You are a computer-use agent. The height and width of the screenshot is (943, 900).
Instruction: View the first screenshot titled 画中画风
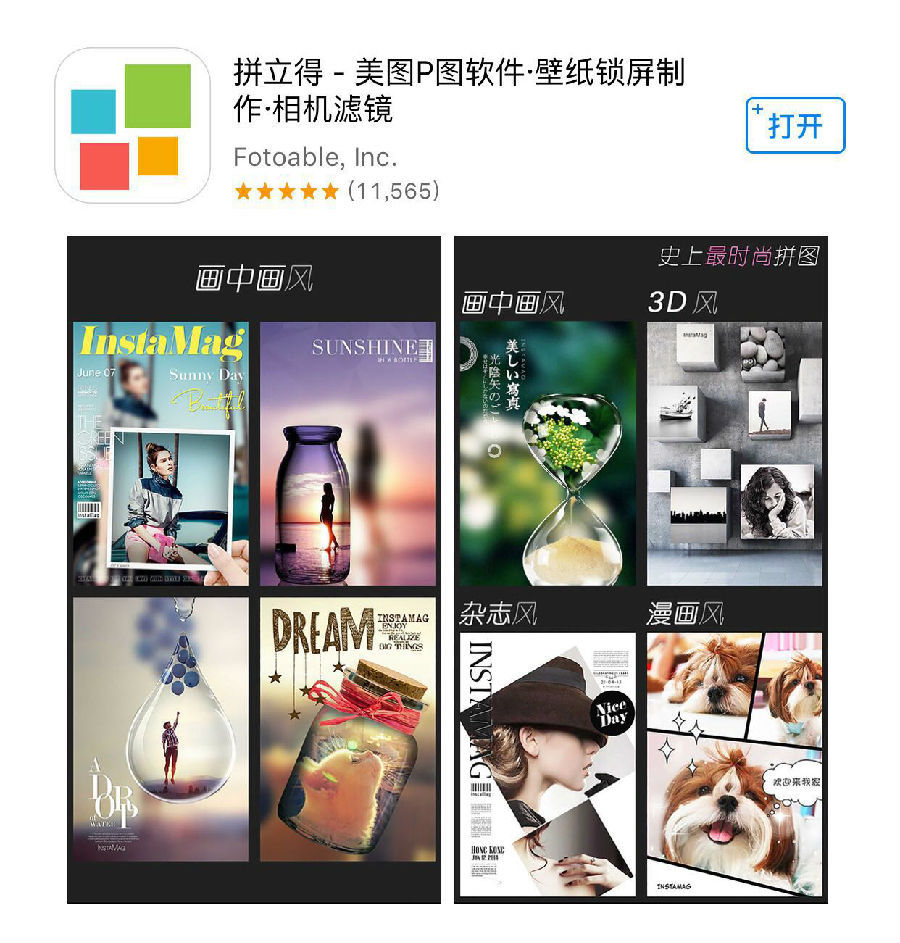pyautogui.click(x=254, y=570)
